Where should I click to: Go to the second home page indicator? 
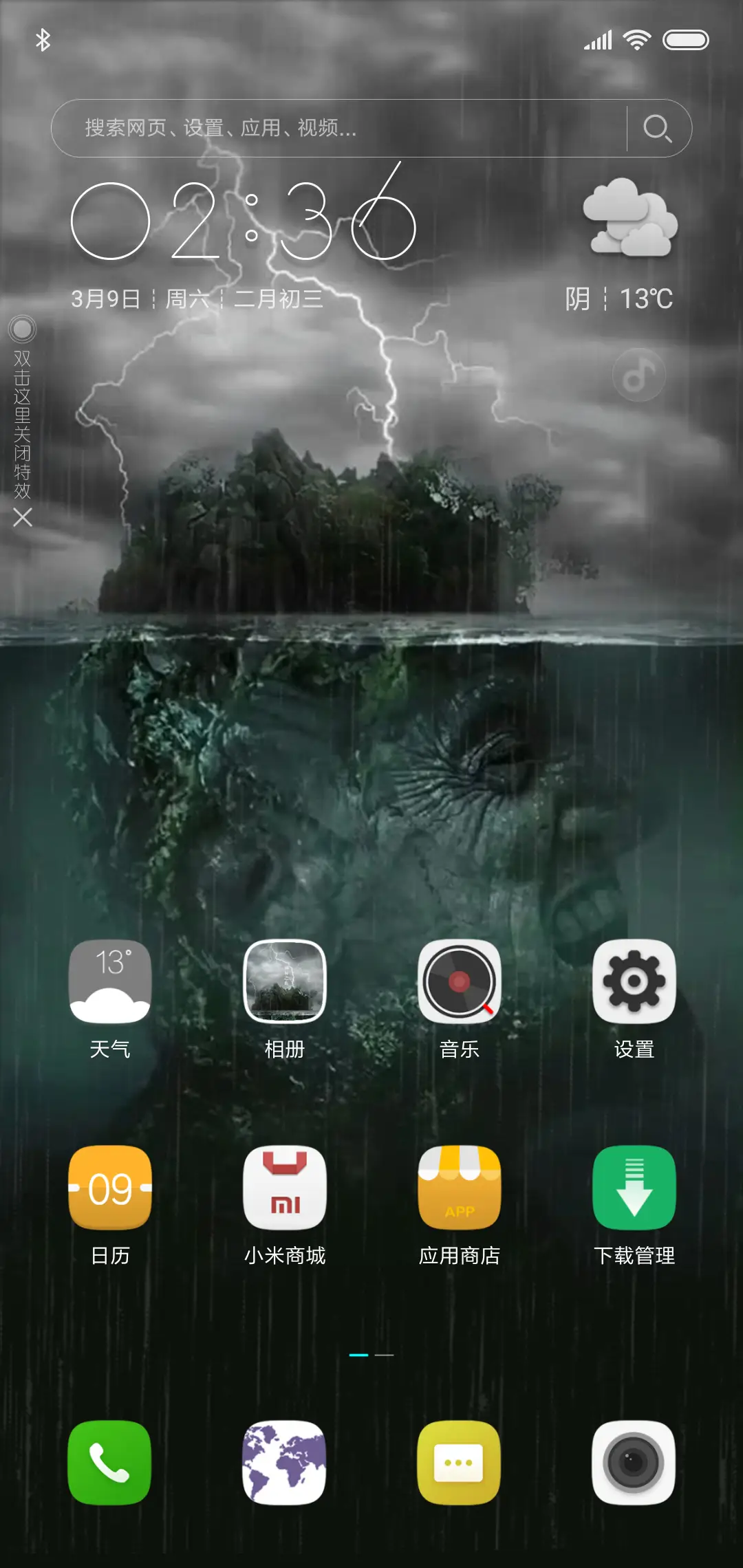click(385, 1355)
